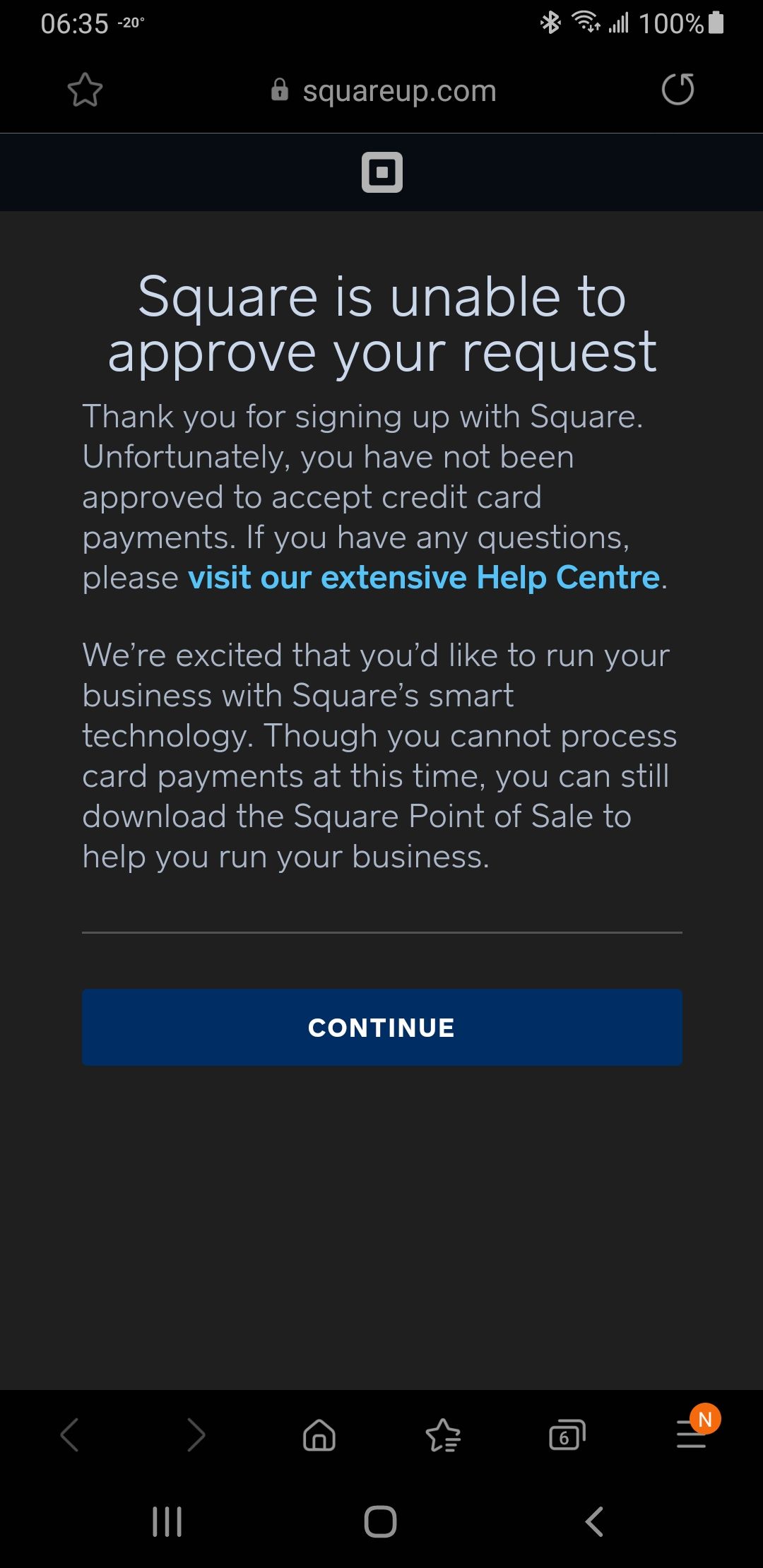This screenshot has height=1568, width=763.
Task: Open the extensive Help Centre link
Action: coord(424,578)
